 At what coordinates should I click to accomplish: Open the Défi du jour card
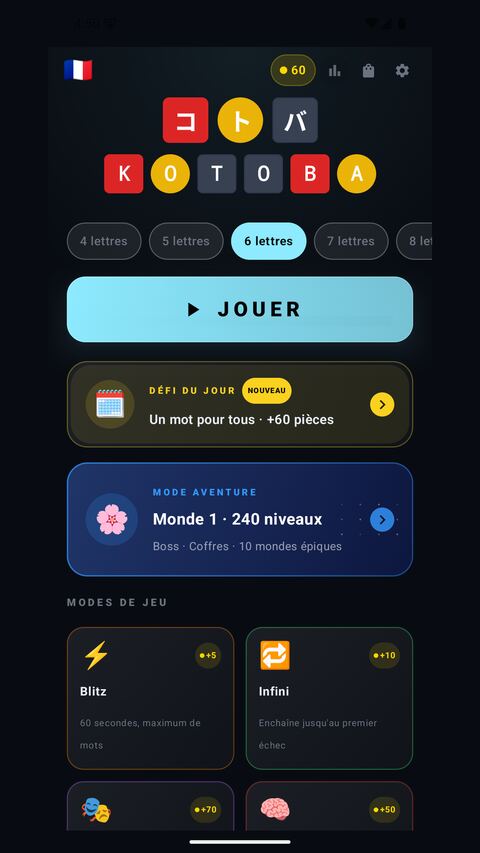tap(240, 404)
